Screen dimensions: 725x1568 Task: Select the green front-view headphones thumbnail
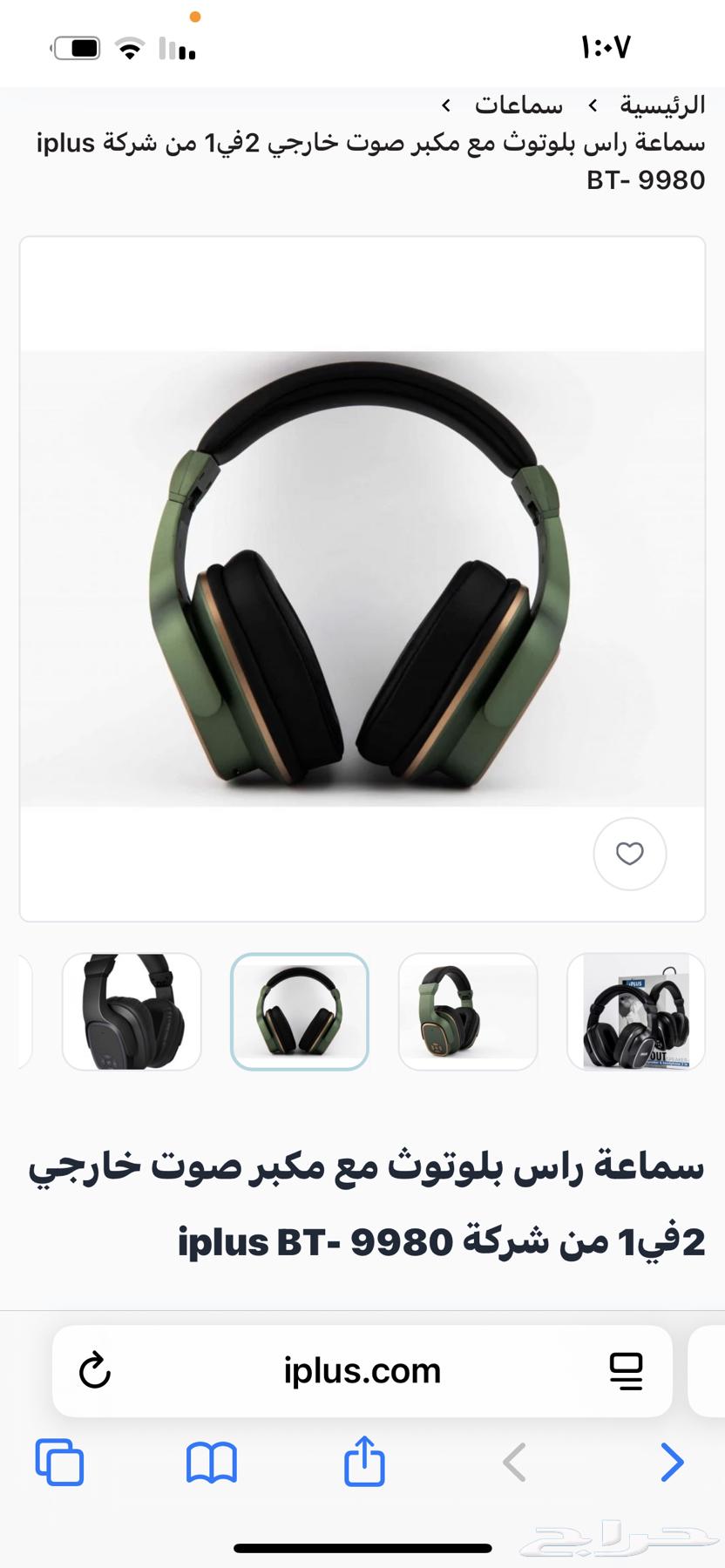(300, 1011)
